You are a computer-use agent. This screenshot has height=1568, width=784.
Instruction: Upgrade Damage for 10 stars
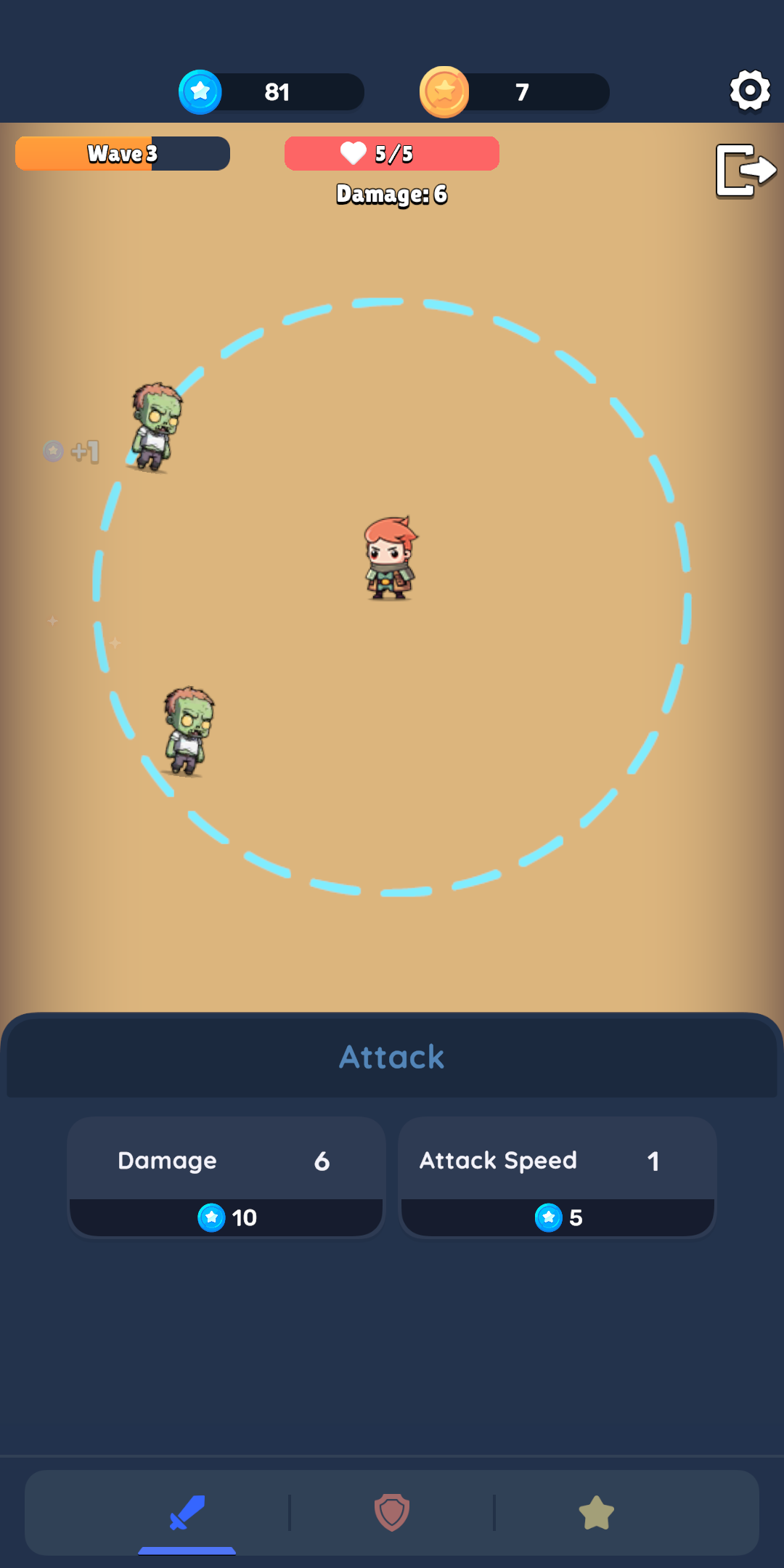click(x=226, y=1217)
